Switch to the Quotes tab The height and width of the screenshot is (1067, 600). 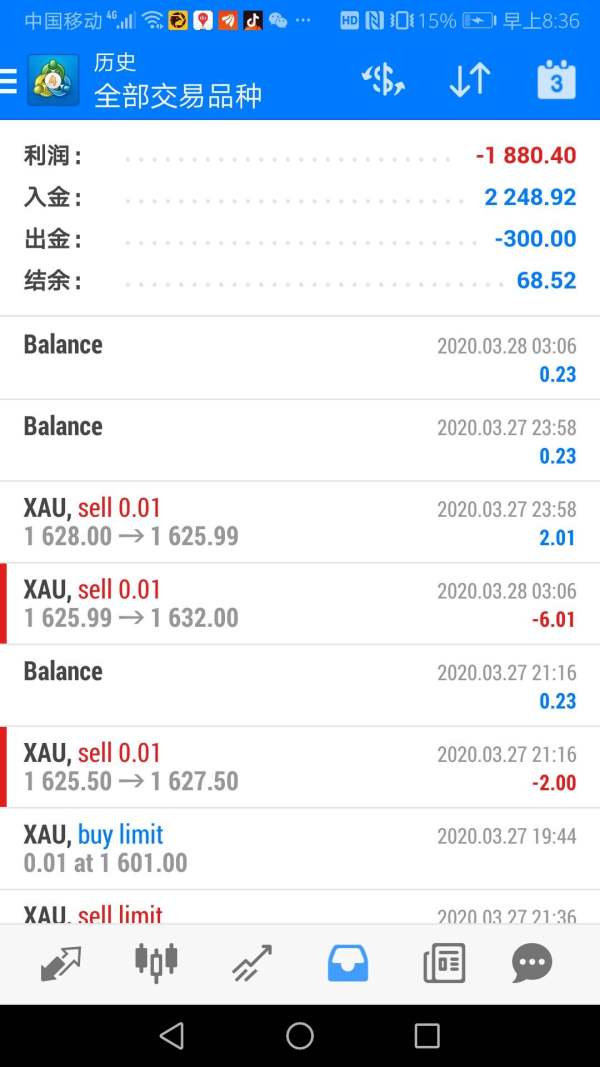61,964
